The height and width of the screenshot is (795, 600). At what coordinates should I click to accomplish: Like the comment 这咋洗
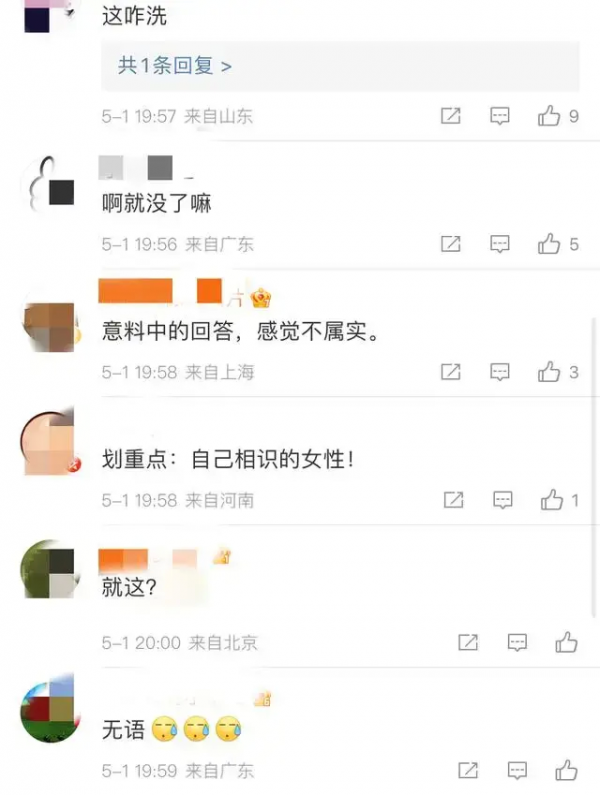[x=549, y=116]
